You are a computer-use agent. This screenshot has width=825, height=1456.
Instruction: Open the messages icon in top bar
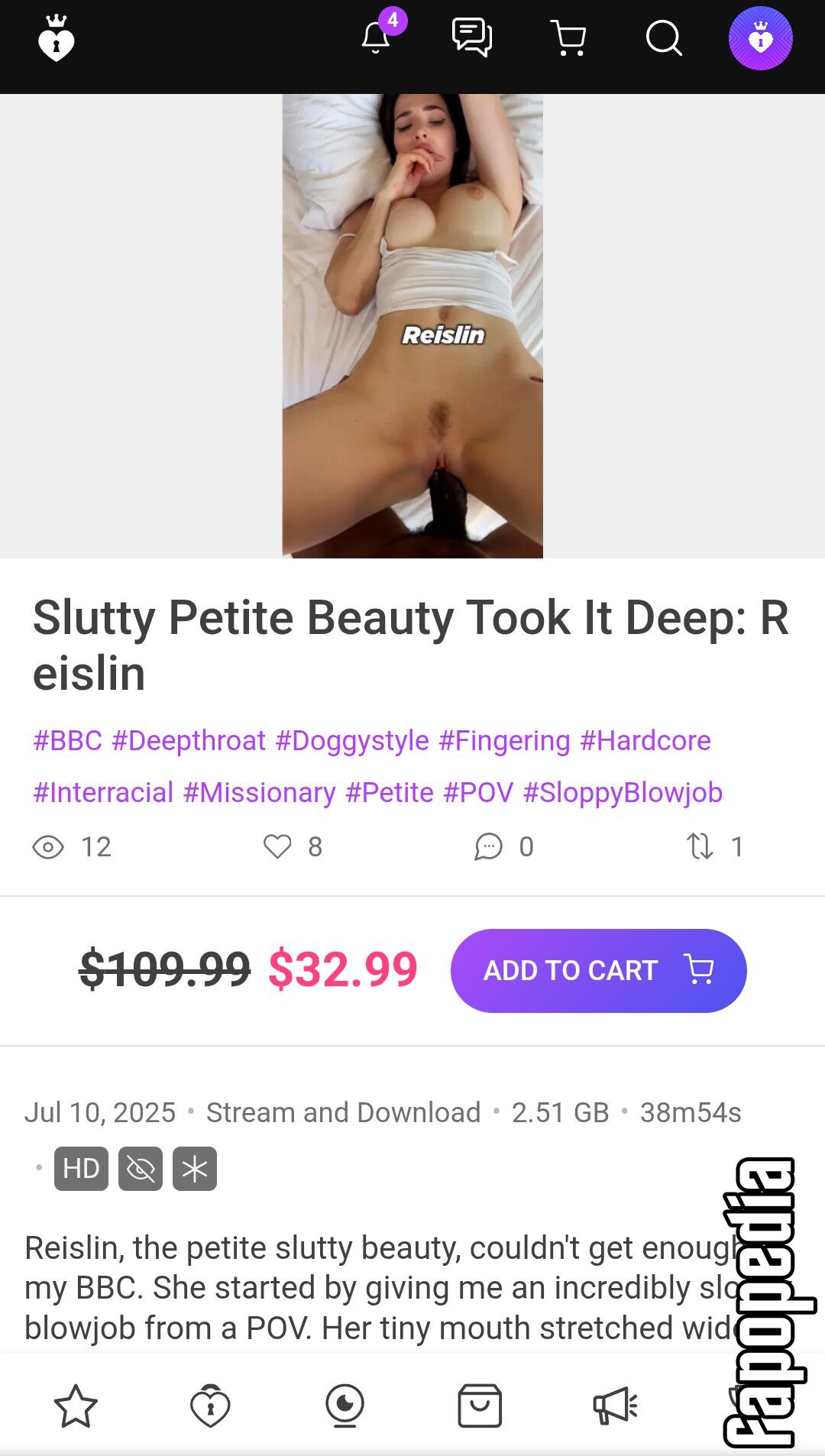472,37
